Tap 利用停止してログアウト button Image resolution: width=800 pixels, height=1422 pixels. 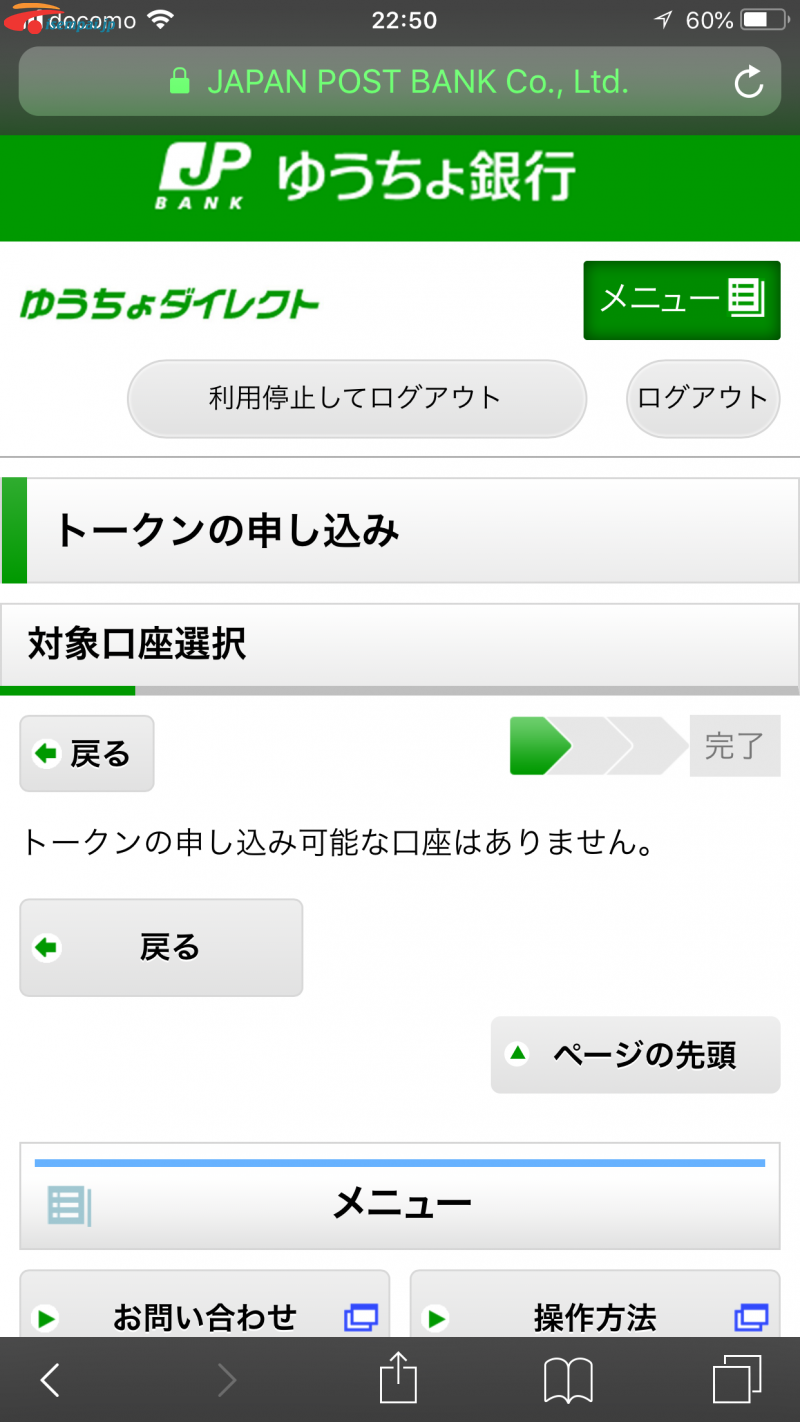356,399
